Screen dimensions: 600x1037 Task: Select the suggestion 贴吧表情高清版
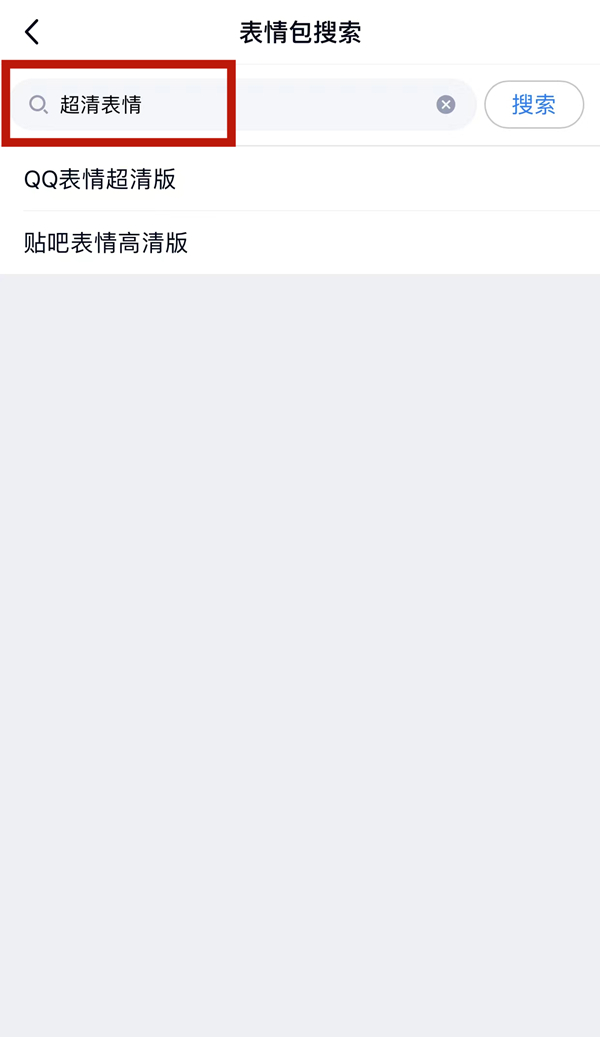[106, 243]
